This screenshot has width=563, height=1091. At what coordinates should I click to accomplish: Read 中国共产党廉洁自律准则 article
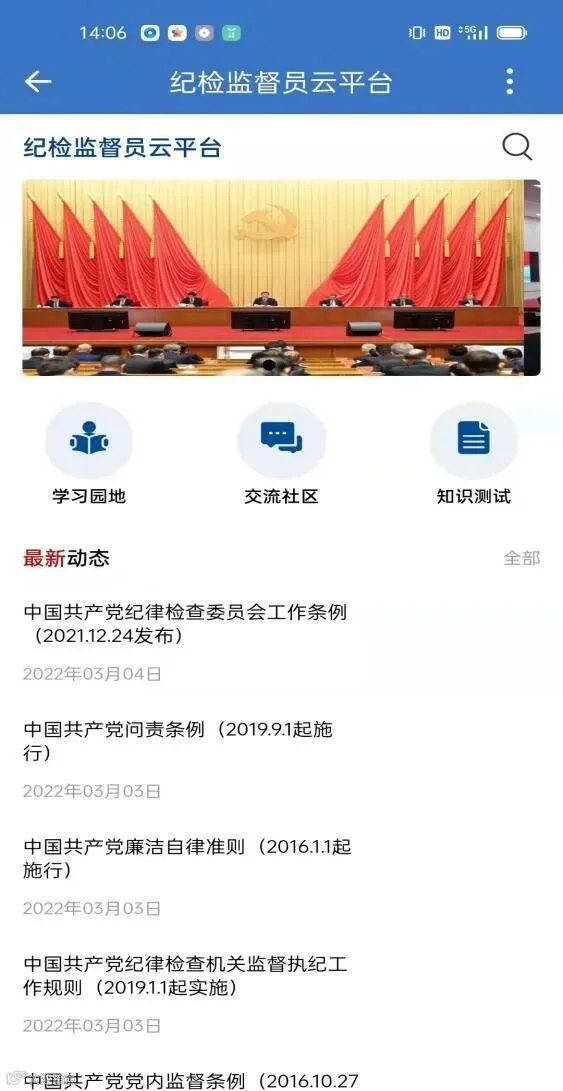pyautogui.click(x=187, y=858)
